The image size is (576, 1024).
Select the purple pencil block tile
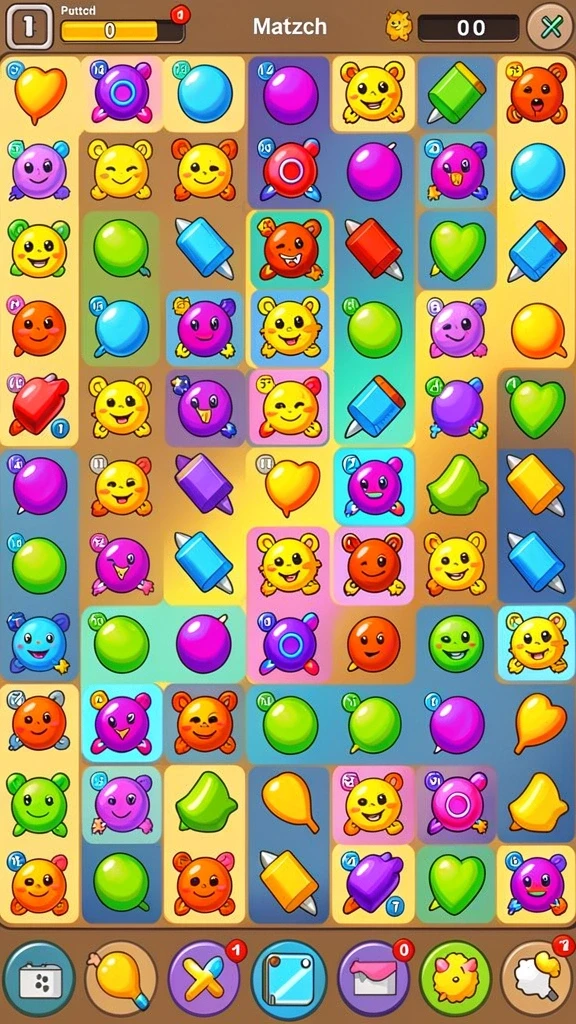pos(204,484)
